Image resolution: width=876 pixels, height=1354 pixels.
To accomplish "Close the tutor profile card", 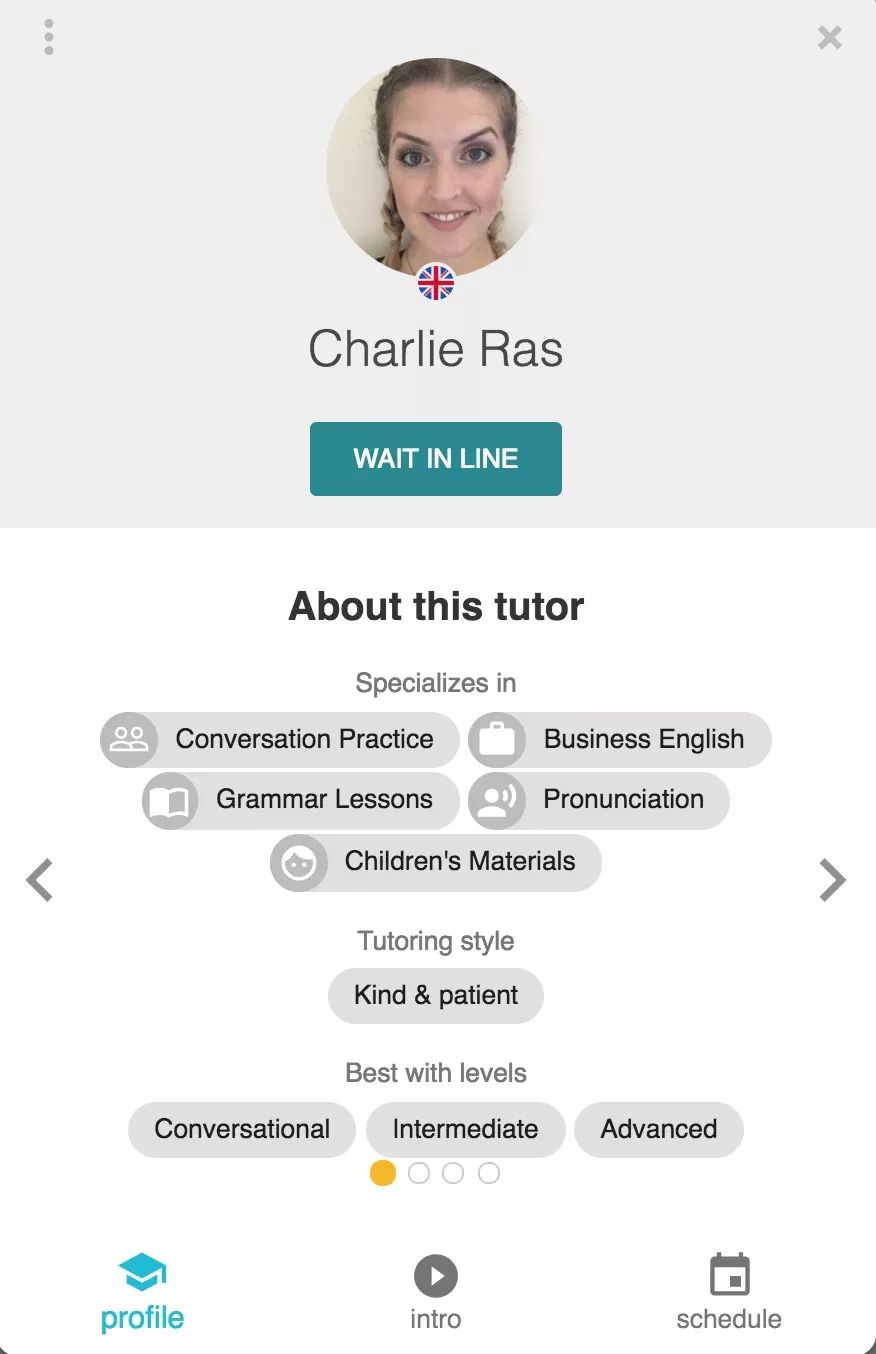I will [x=829, y=38].
